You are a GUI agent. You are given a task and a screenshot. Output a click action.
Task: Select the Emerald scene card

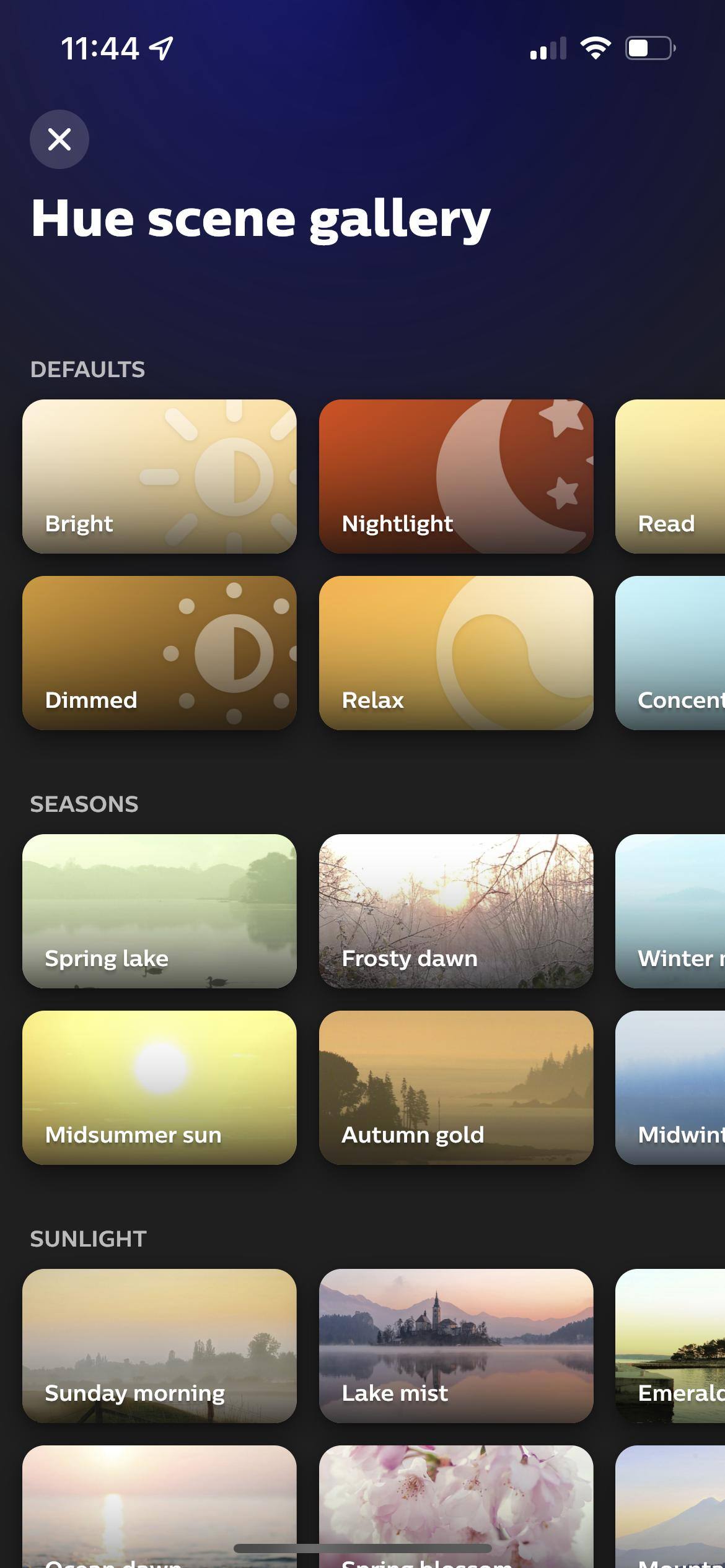click(x=670, y=1346)
